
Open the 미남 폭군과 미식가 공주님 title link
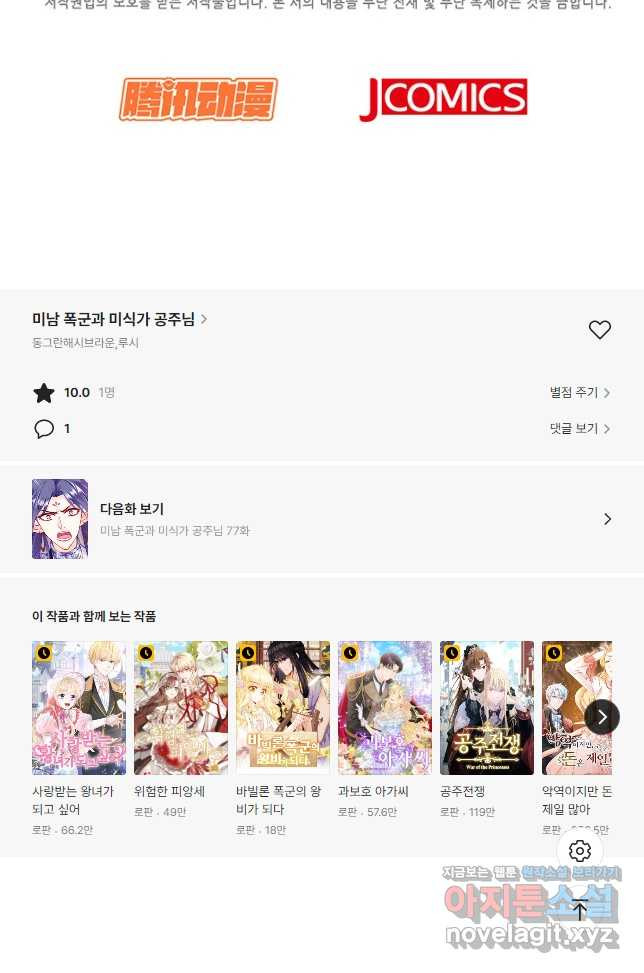pos(120,320)
